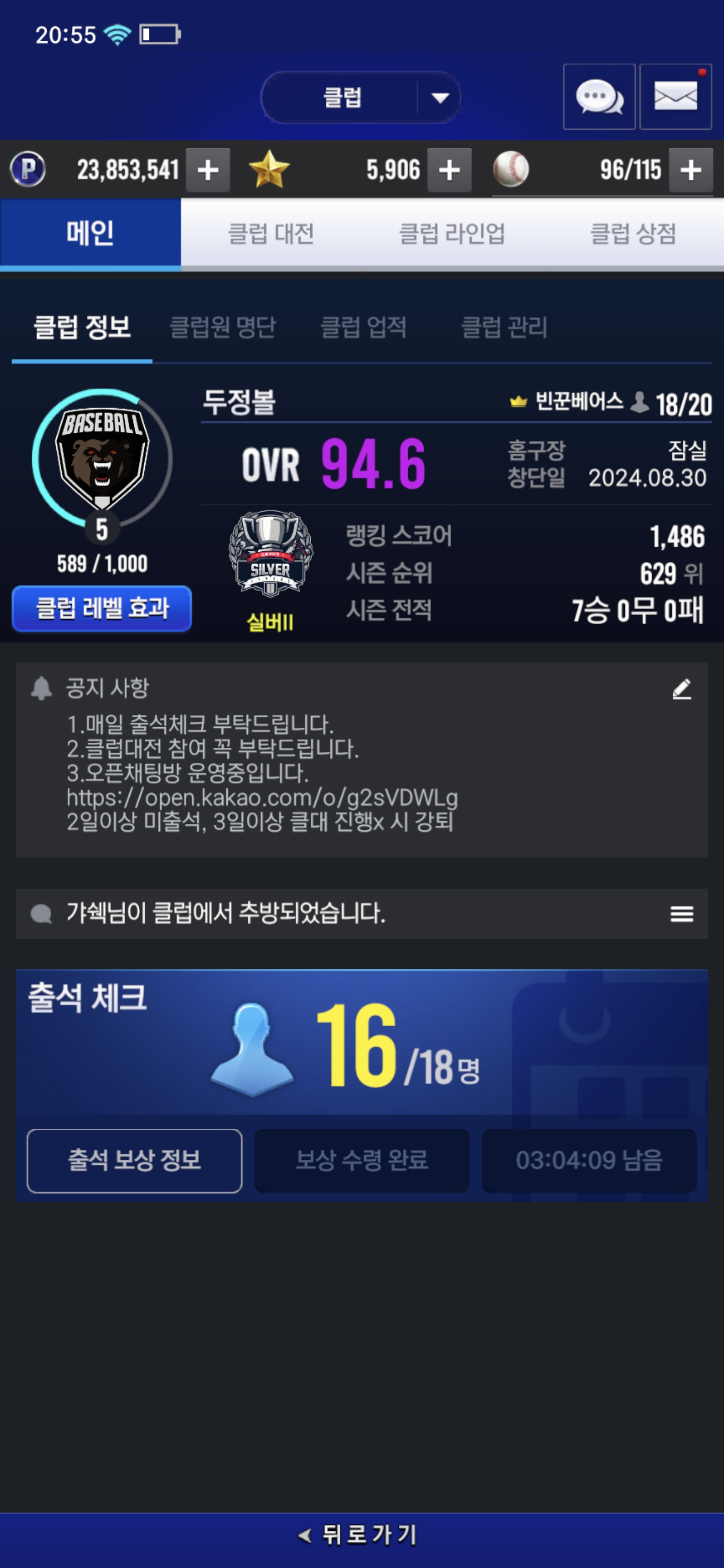The height and width of the screenshot is (1568, 724).
Task: Add more stars with plus button
Action: pos(449,170)
